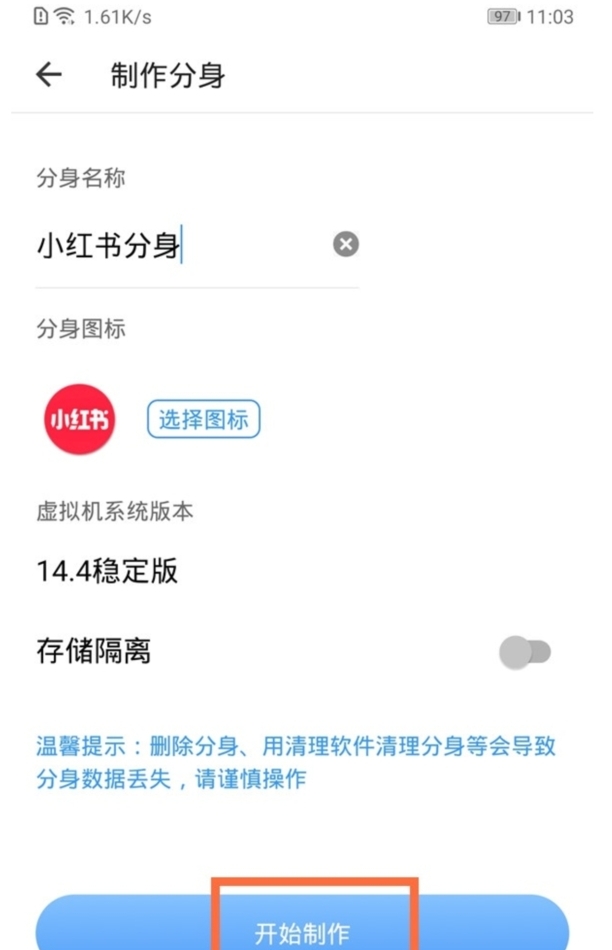Enable the 存储隔离 switch
The height and width of the screenshot is (950, 612).
click(526, 653)
